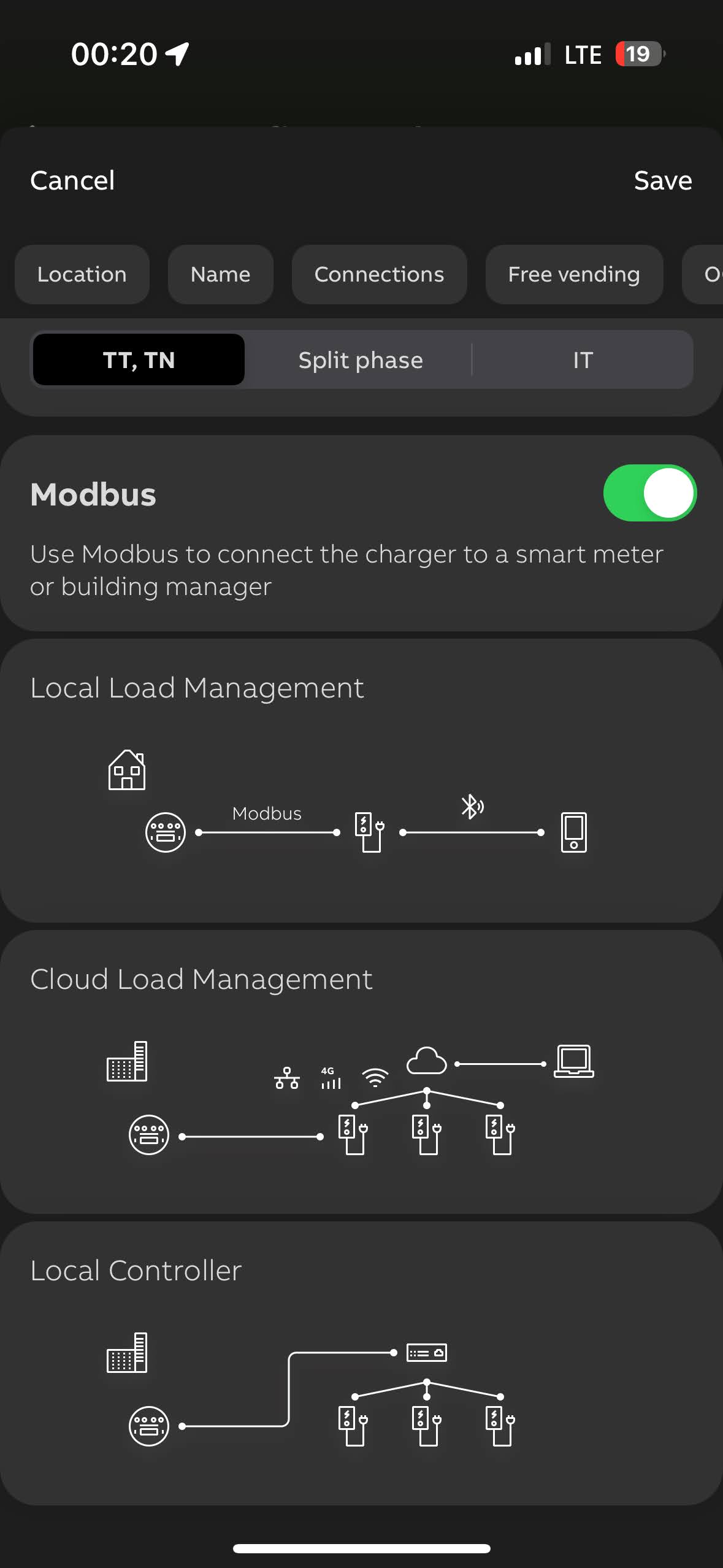Jump to the Name section chip
Viewport: 723px width, 1568px height.
(x=221, y=274)
